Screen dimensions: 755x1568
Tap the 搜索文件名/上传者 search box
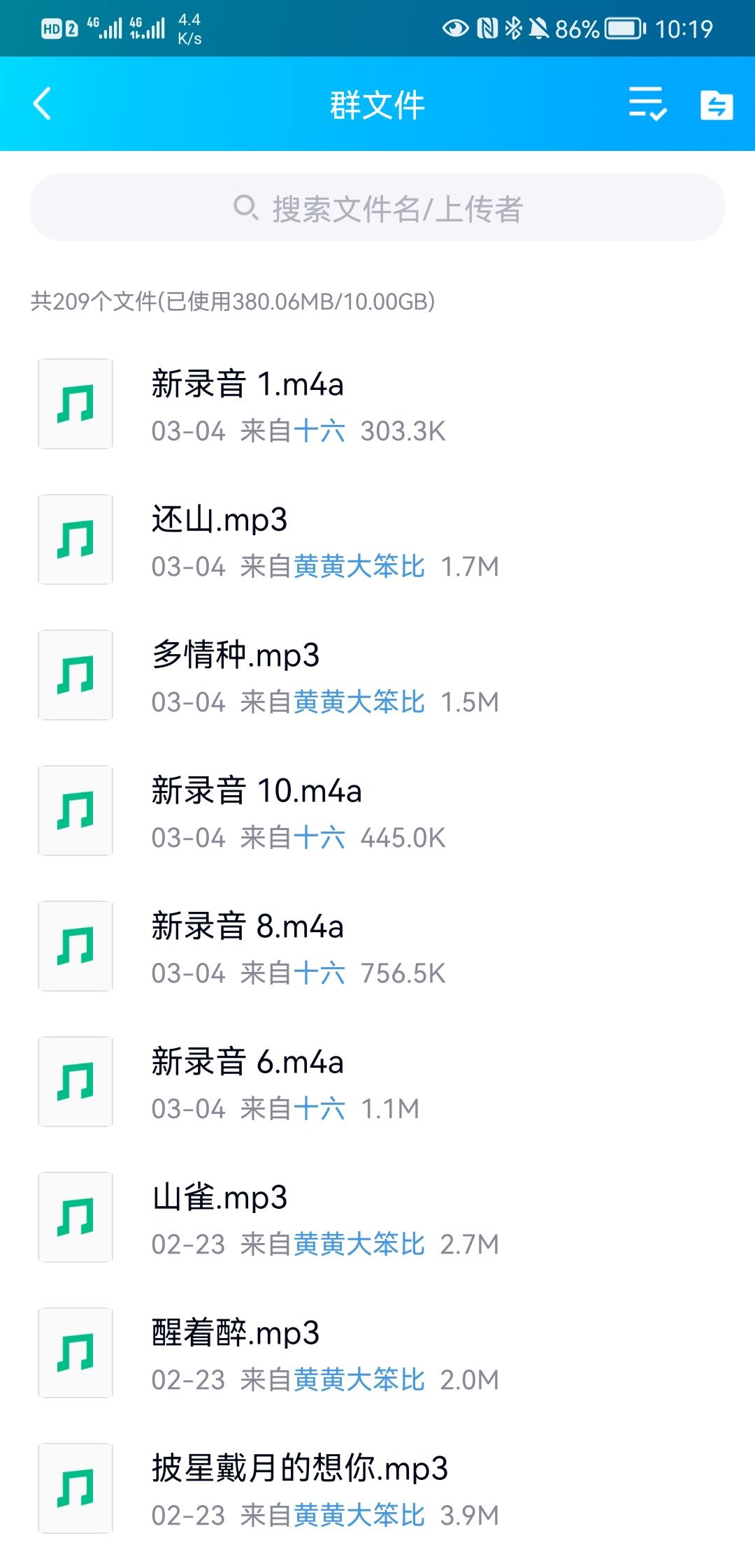(x=377, y=208)
